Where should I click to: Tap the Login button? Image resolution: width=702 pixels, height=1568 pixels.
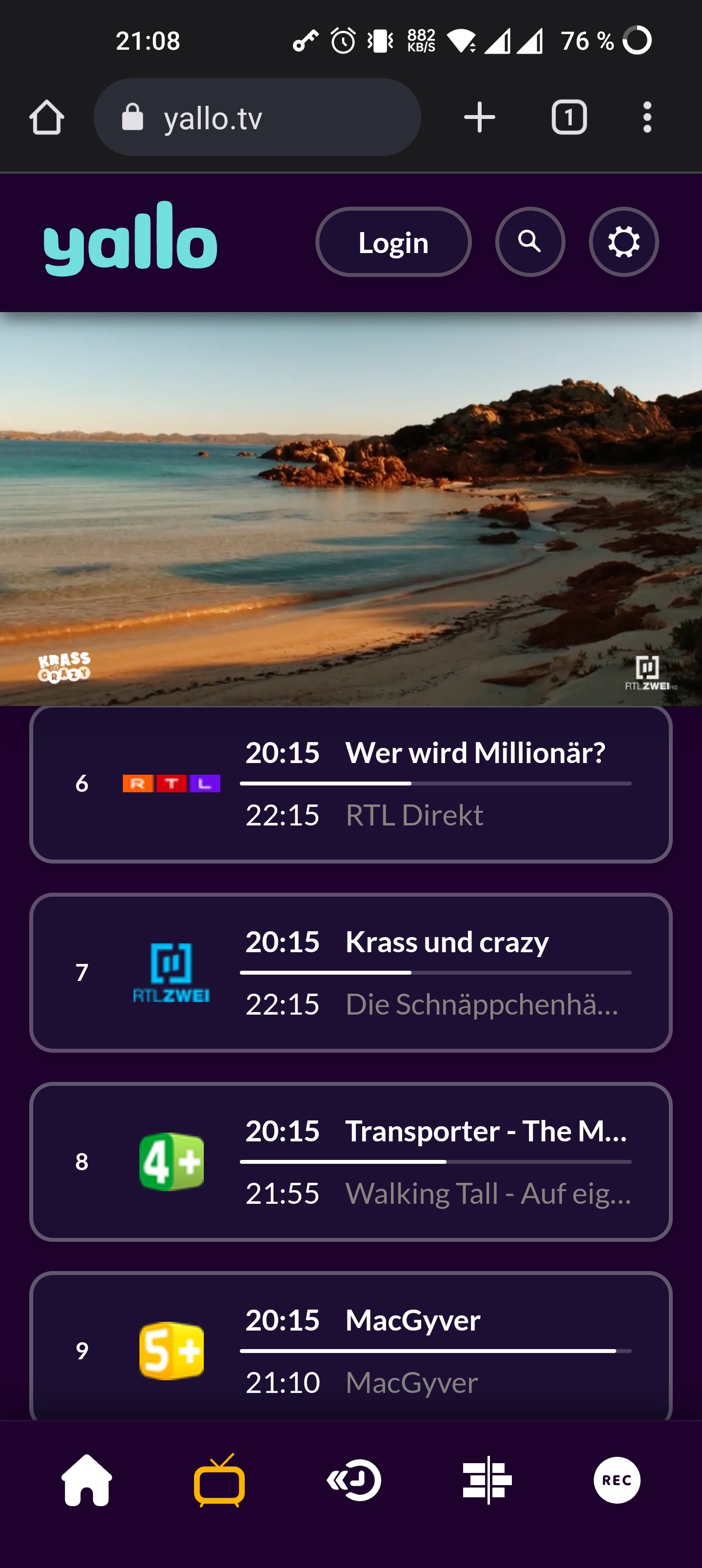pyautogui.click(x=393, y=242)
